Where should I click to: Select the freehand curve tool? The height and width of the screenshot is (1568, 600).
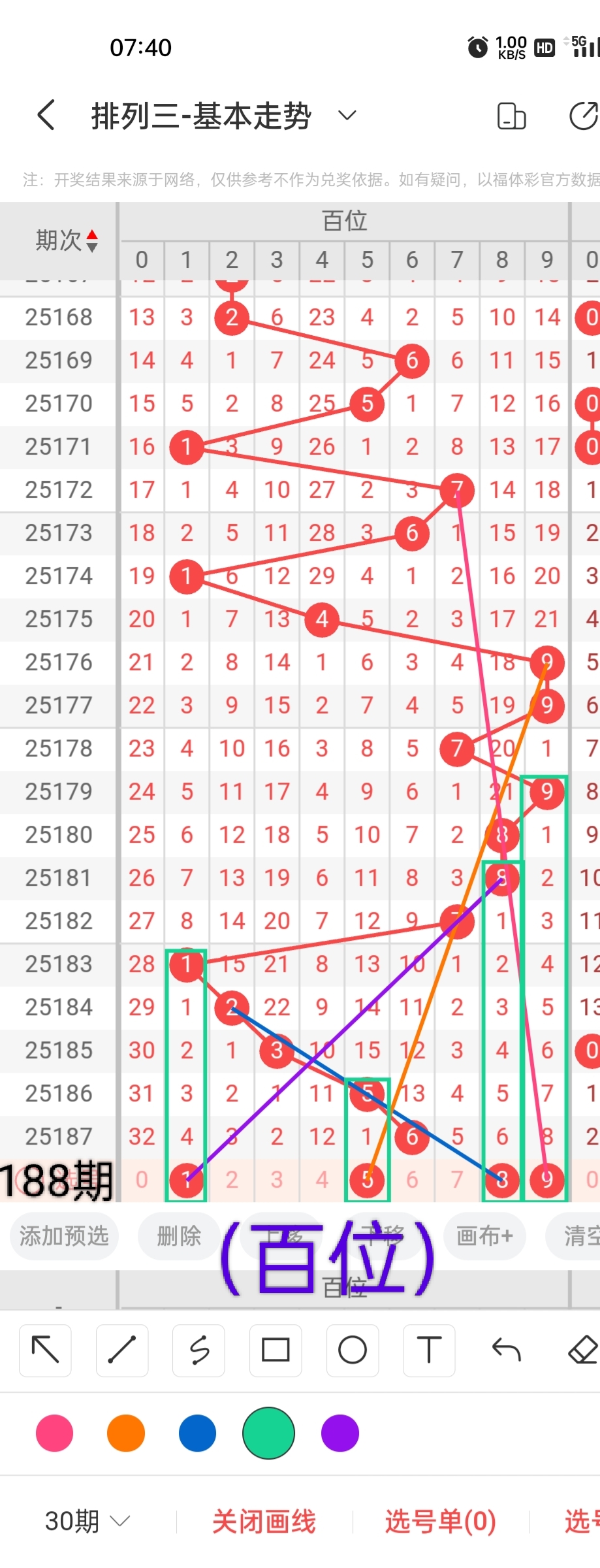click(x=199, y=1350)
